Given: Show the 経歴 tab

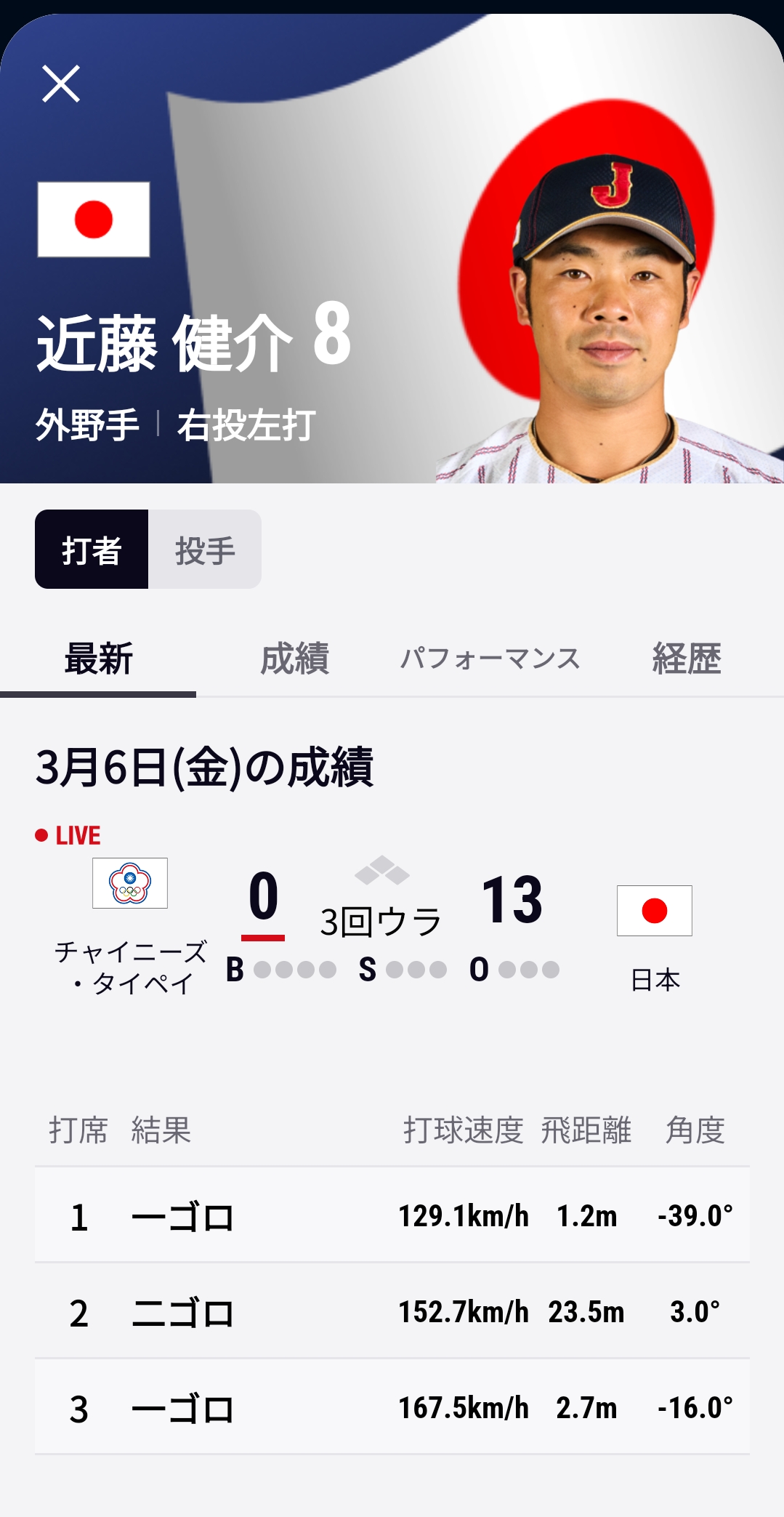Looking at the screenshot, I should click(x=686, y=659).
